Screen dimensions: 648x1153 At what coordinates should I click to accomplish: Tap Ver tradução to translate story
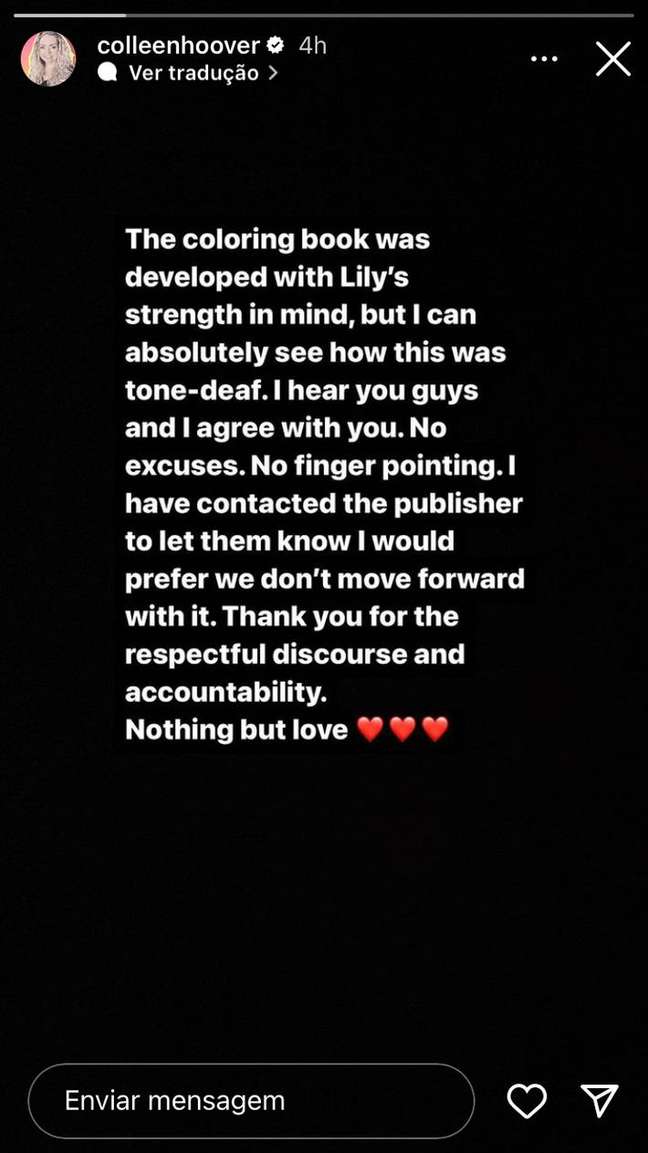[193, 73]
